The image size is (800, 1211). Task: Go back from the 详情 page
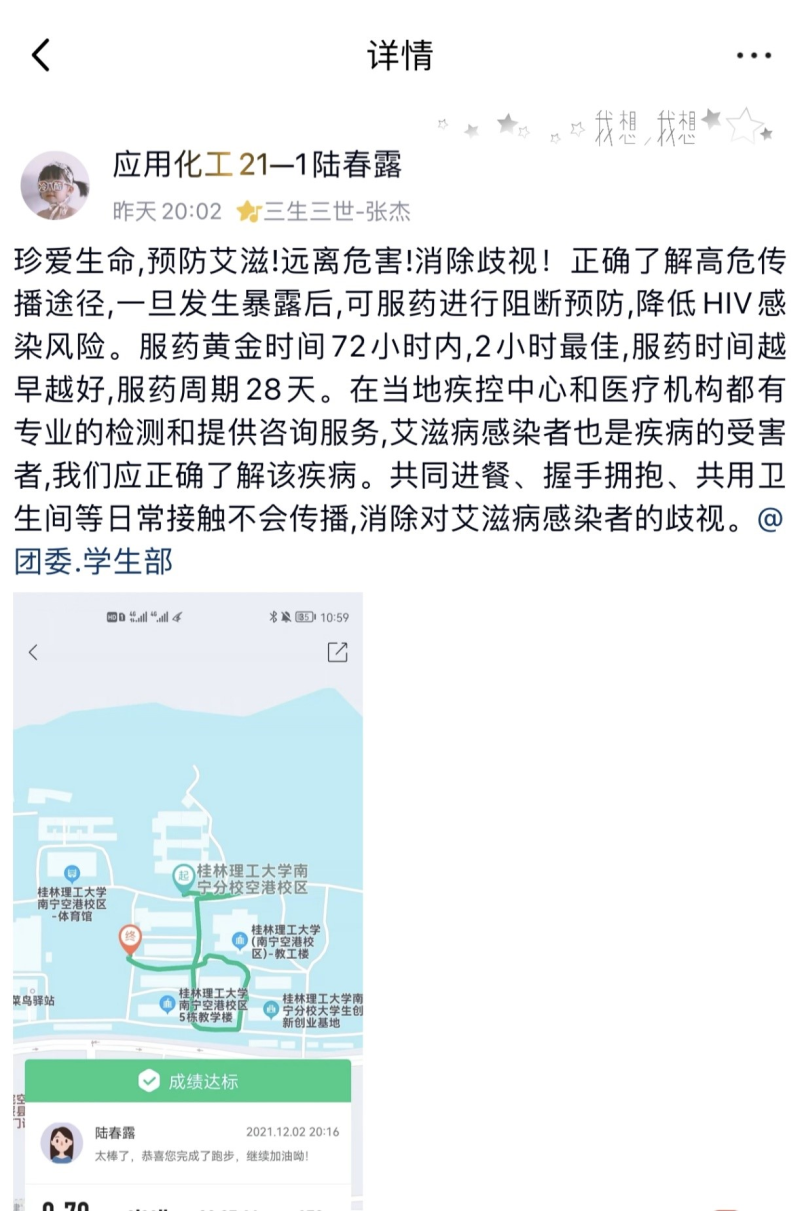(41, 56)
